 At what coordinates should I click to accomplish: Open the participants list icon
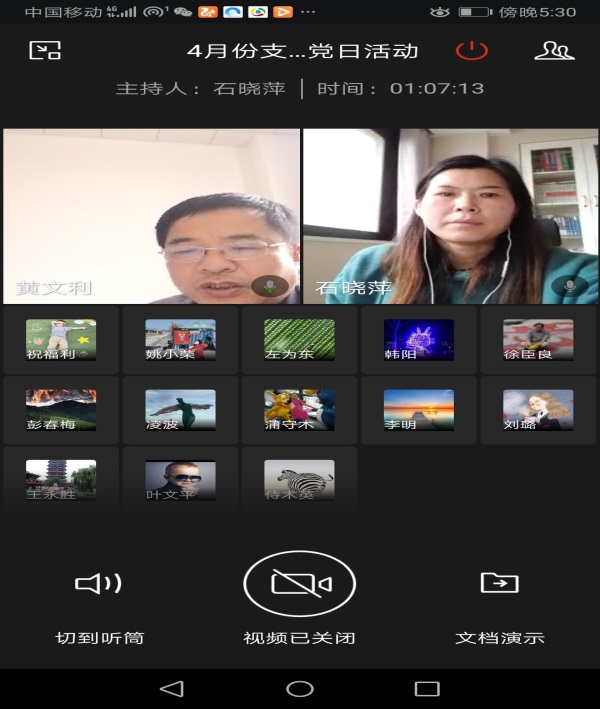click(x=553, y=50)
